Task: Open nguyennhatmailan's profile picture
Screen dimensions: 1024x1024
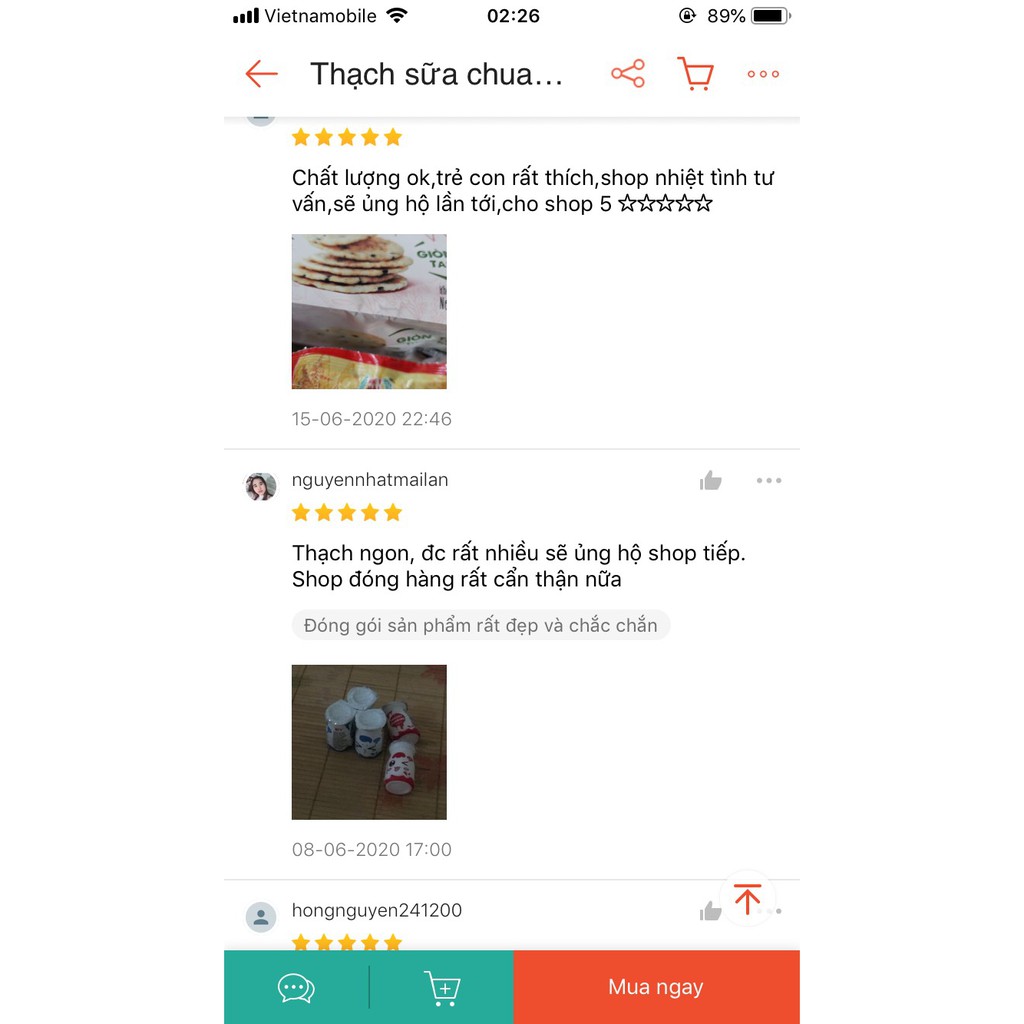Action: point(261,486)
